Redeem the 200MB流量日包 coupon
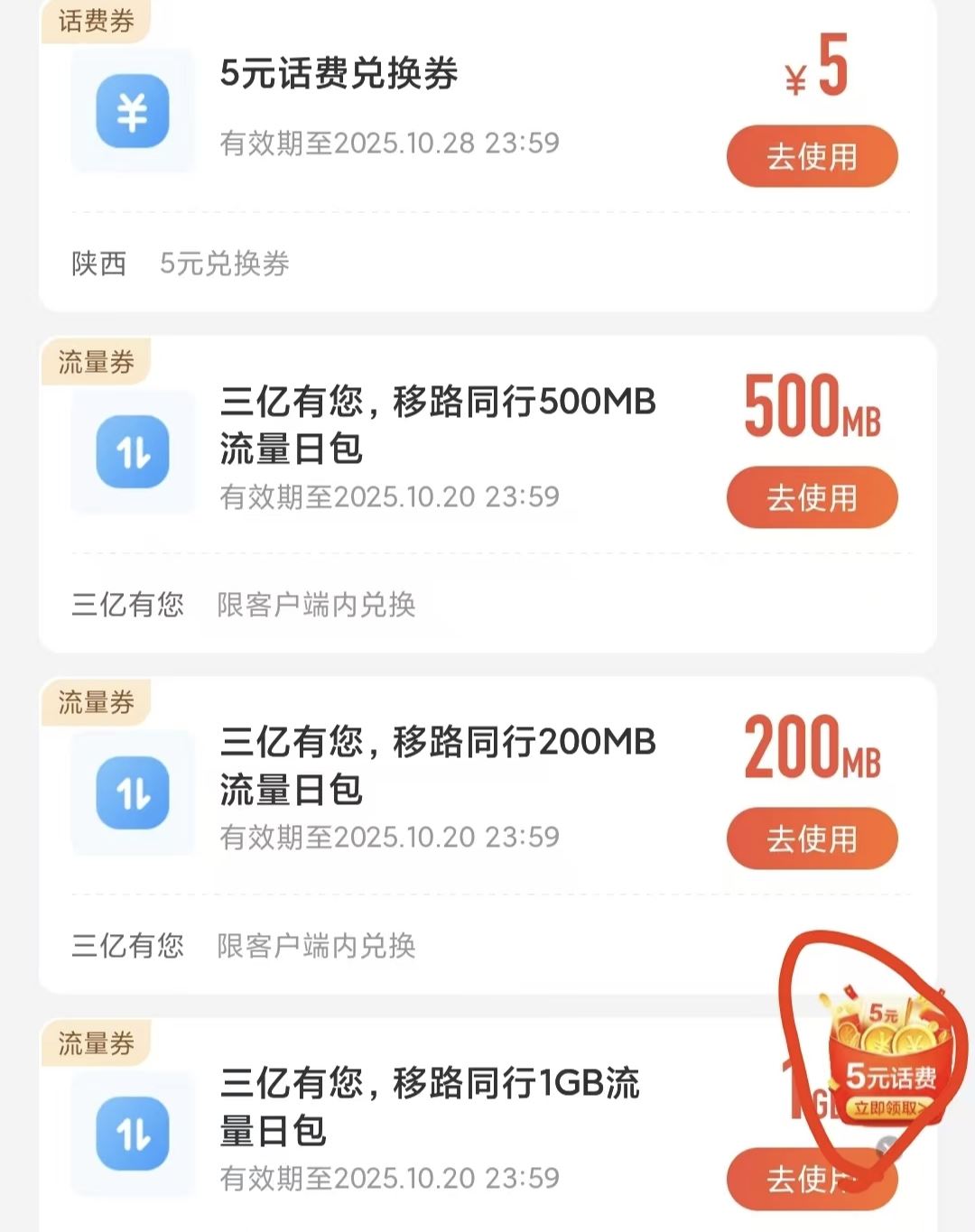975x1232 pixels. point(812,838)
